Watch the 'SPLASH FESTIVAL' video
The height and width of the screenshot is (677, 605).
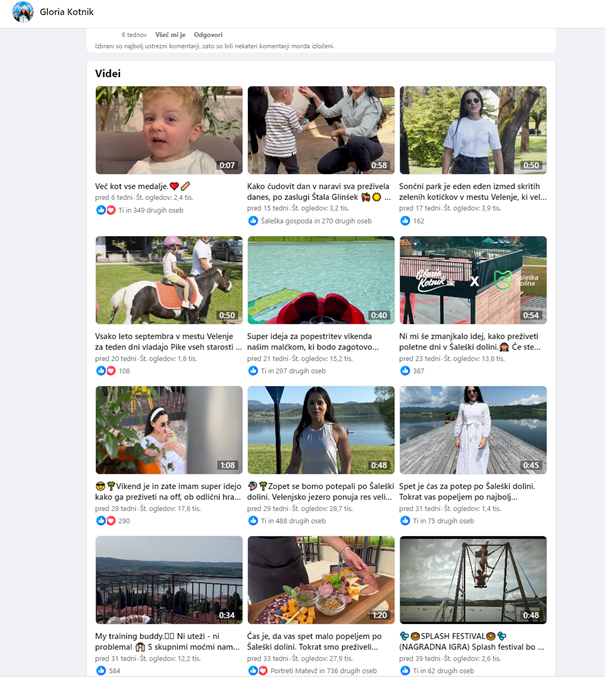pyautogui.click(x=473, y=580)
